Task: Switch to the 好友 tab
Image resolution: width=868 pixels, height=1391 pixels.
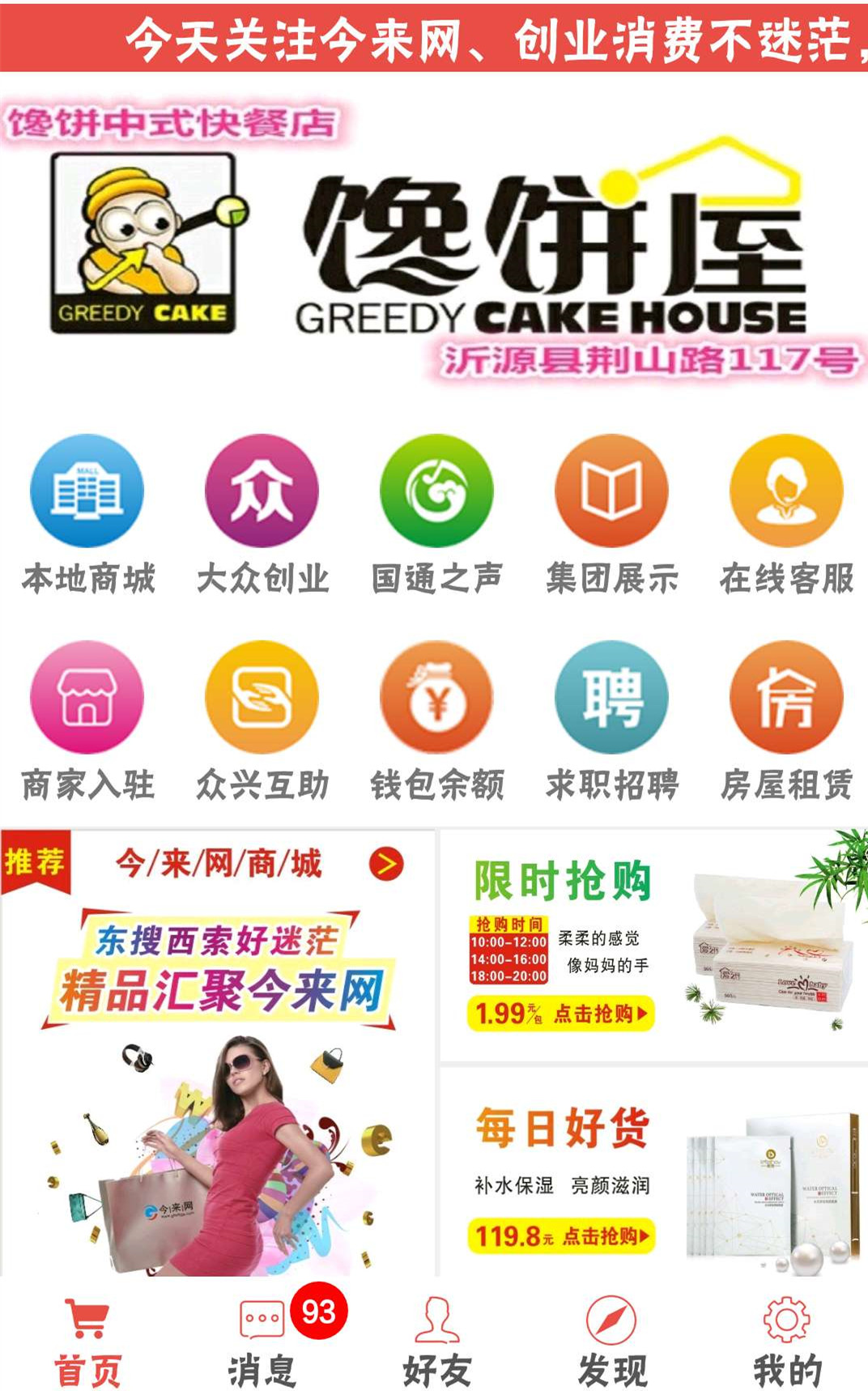Action: click(436, 1341)
